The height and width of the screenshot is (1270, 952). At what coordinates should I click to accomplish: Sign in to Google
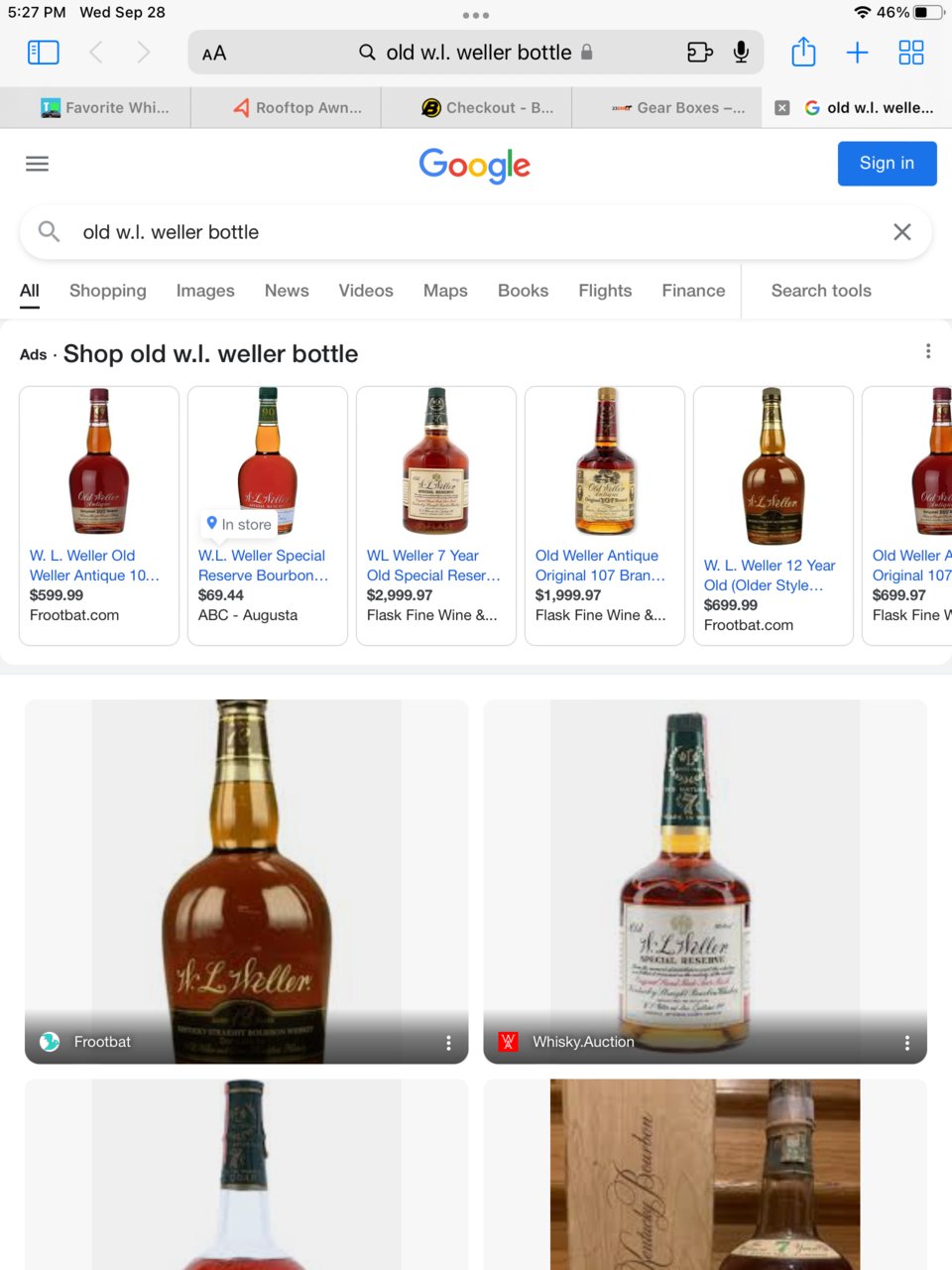(886, 164)
